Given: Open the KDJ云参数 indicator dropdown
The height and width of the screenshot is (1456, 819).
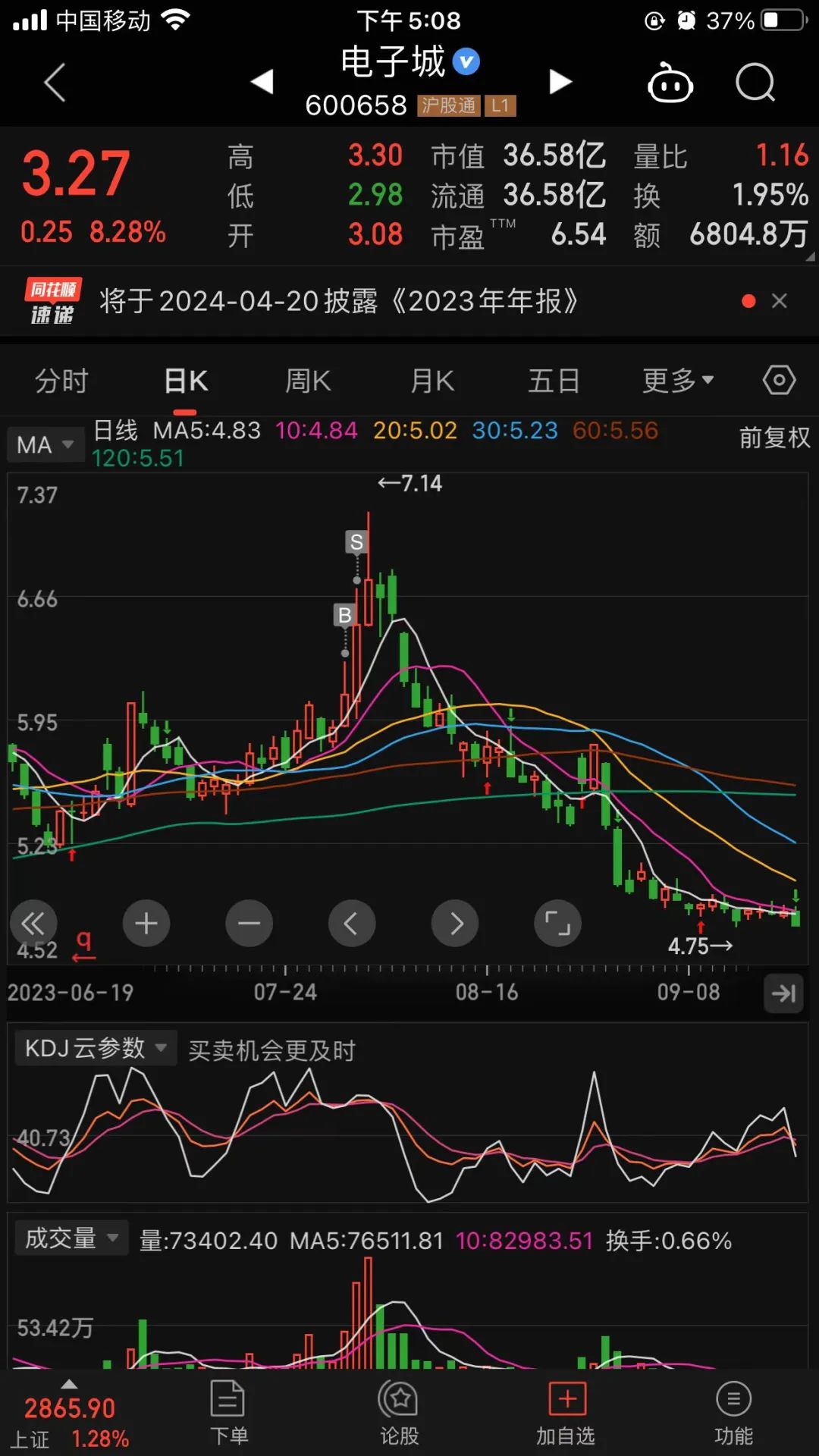Looking at the screenshot, I should tap(96, 1049).
